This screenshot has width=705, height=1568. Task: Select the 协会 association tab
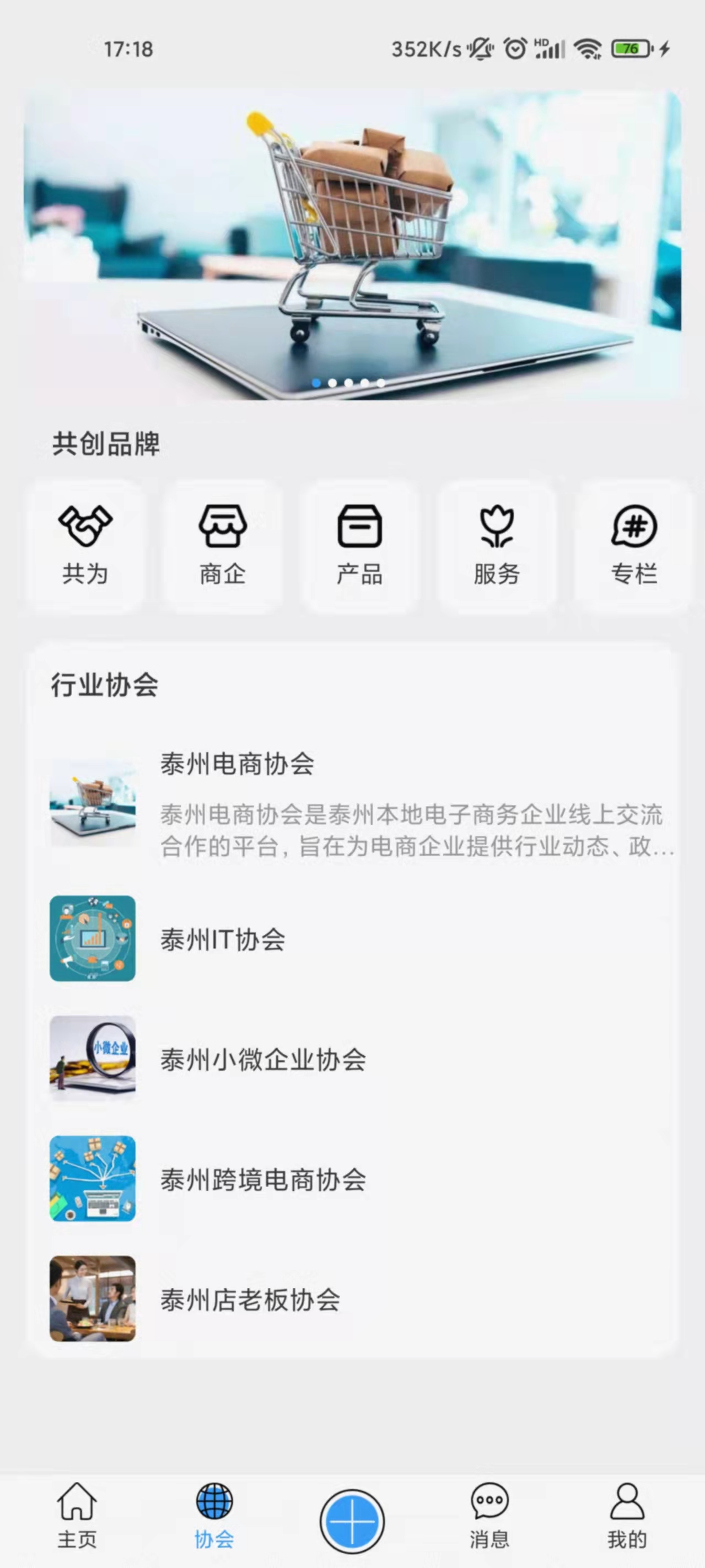(214, 1516)
